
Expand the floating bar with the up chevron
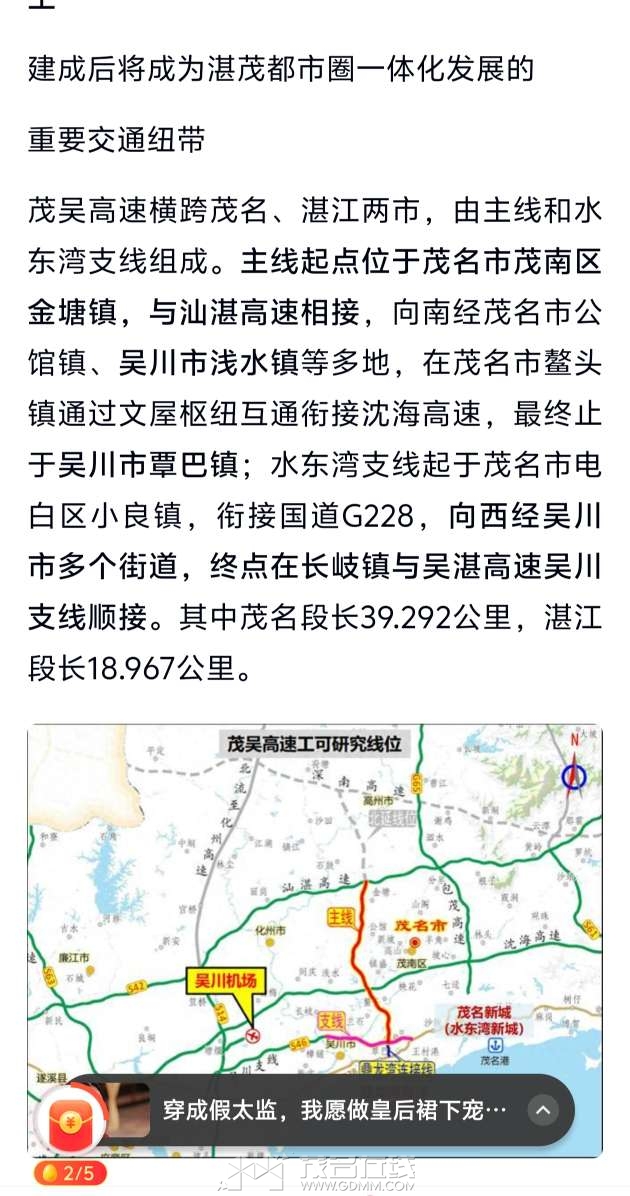coord(542,1110)
